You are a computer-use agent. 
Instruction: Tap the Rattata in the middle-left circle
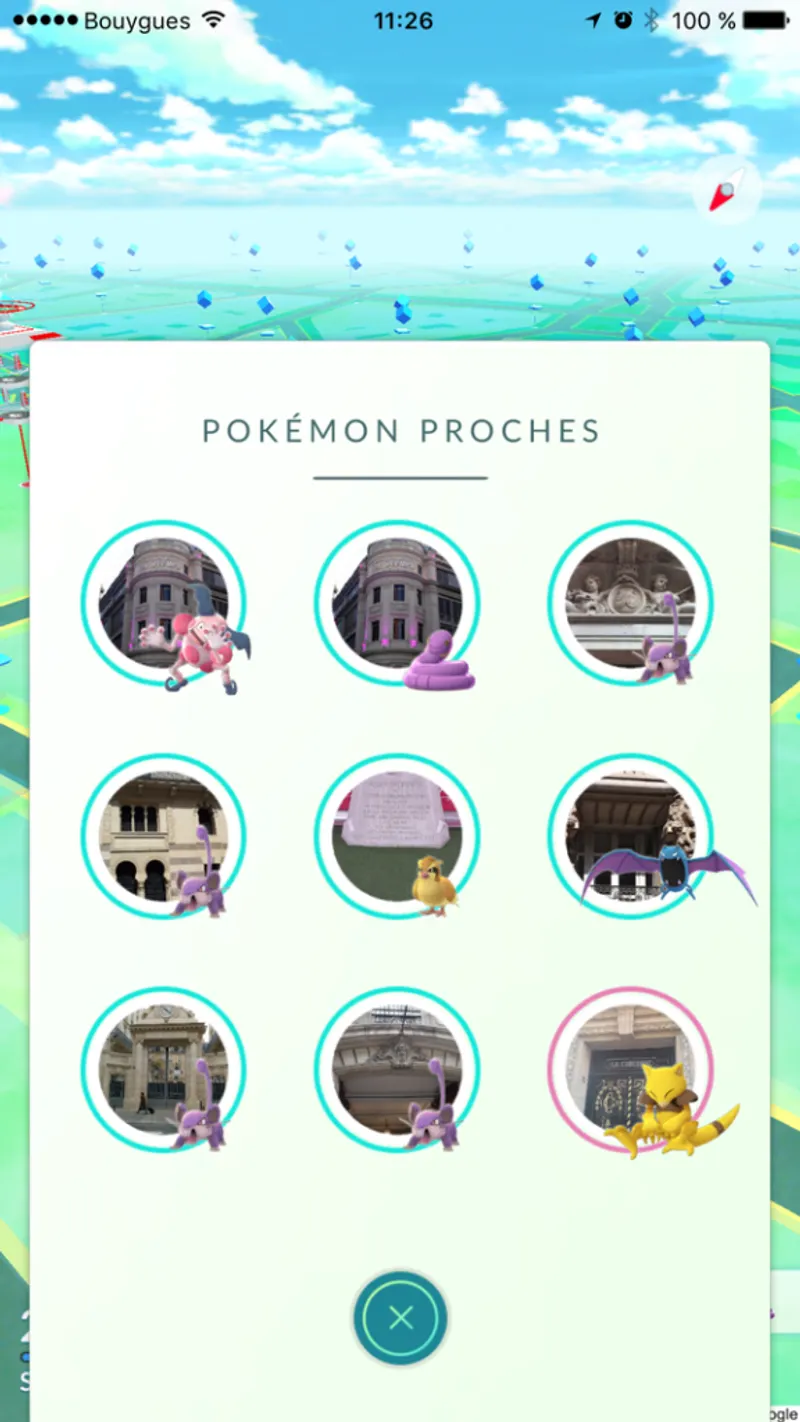[165, 838]
